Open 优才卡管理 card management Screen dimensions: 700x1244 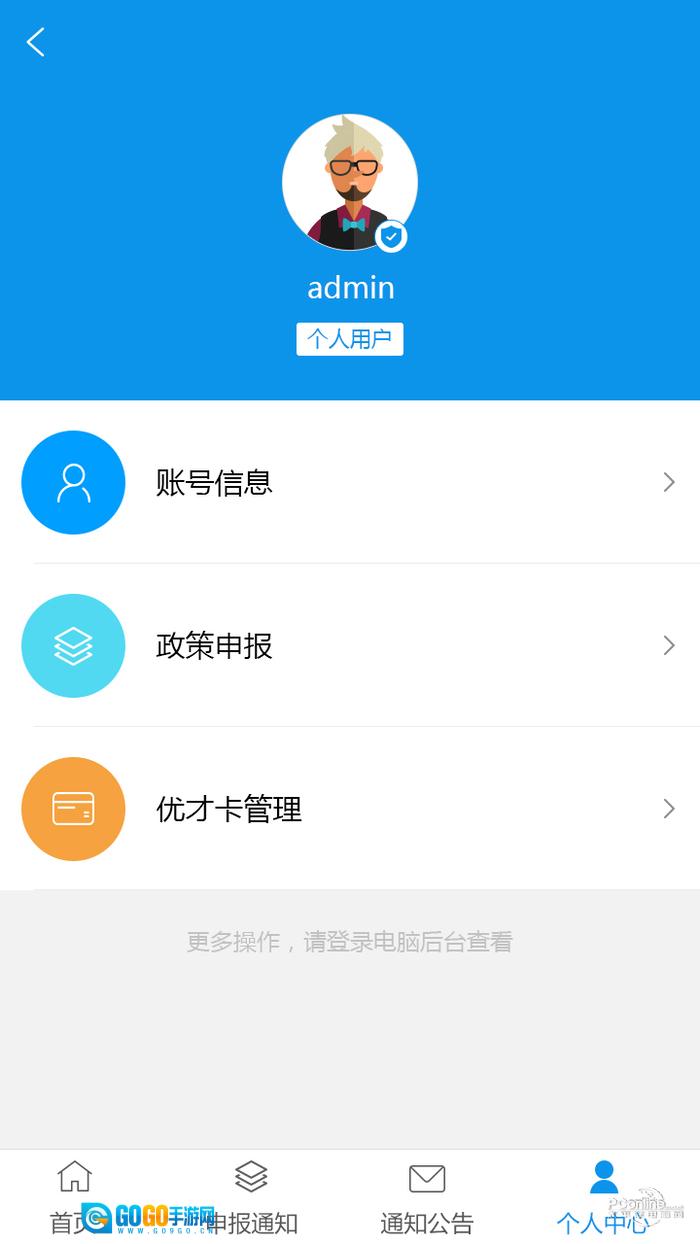(x=350, y=809)
